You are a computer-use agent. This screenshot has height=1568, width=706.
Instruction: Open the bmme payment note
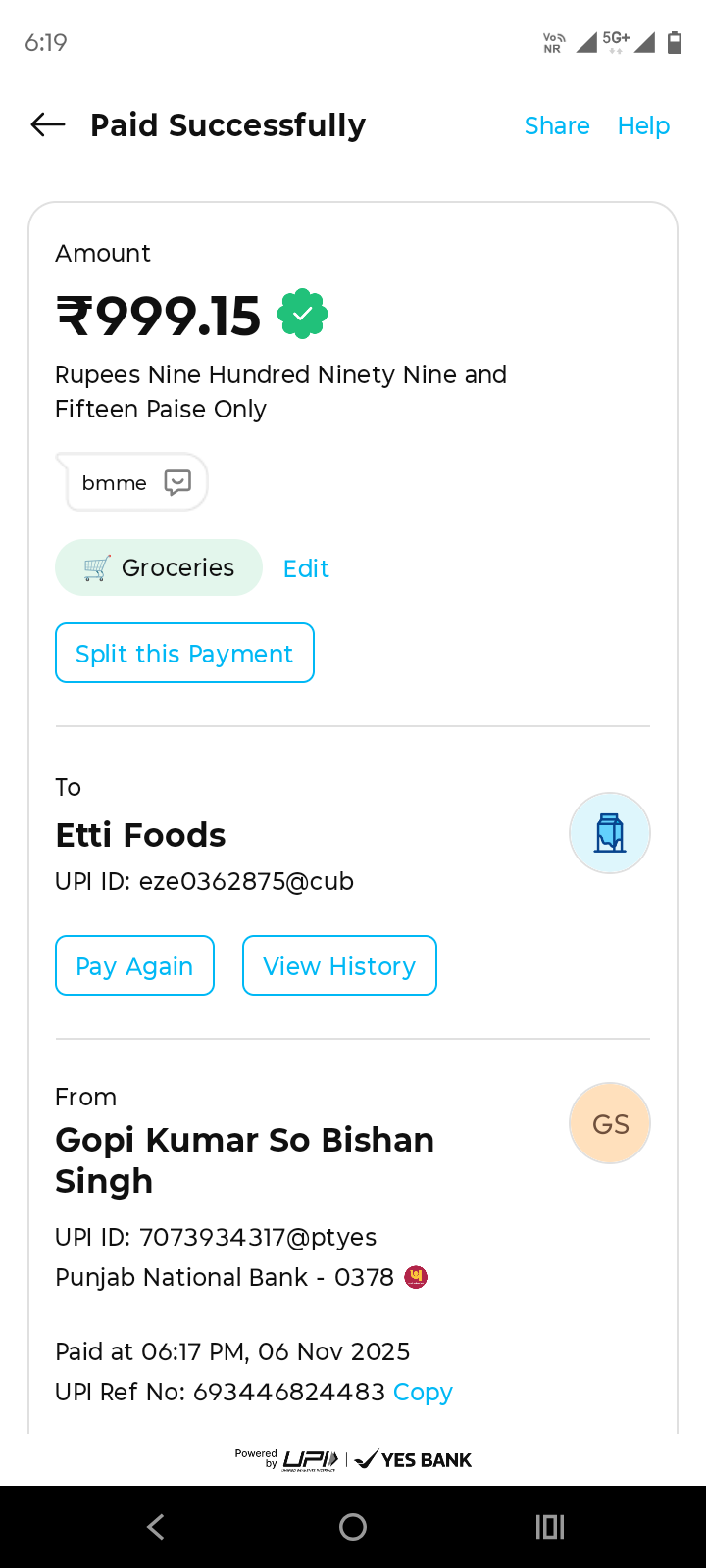(x=134, y=482)
